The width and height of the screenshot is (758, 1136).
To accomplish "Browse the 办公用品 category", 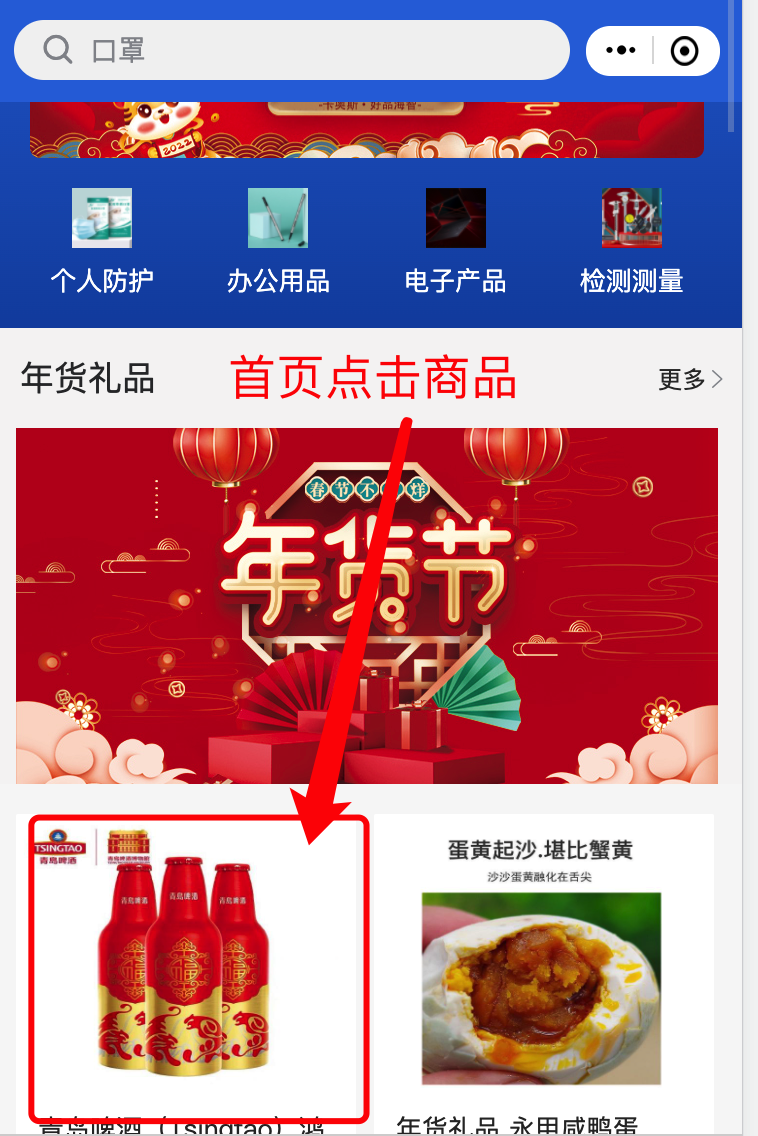I will click(x=278, y=240).
